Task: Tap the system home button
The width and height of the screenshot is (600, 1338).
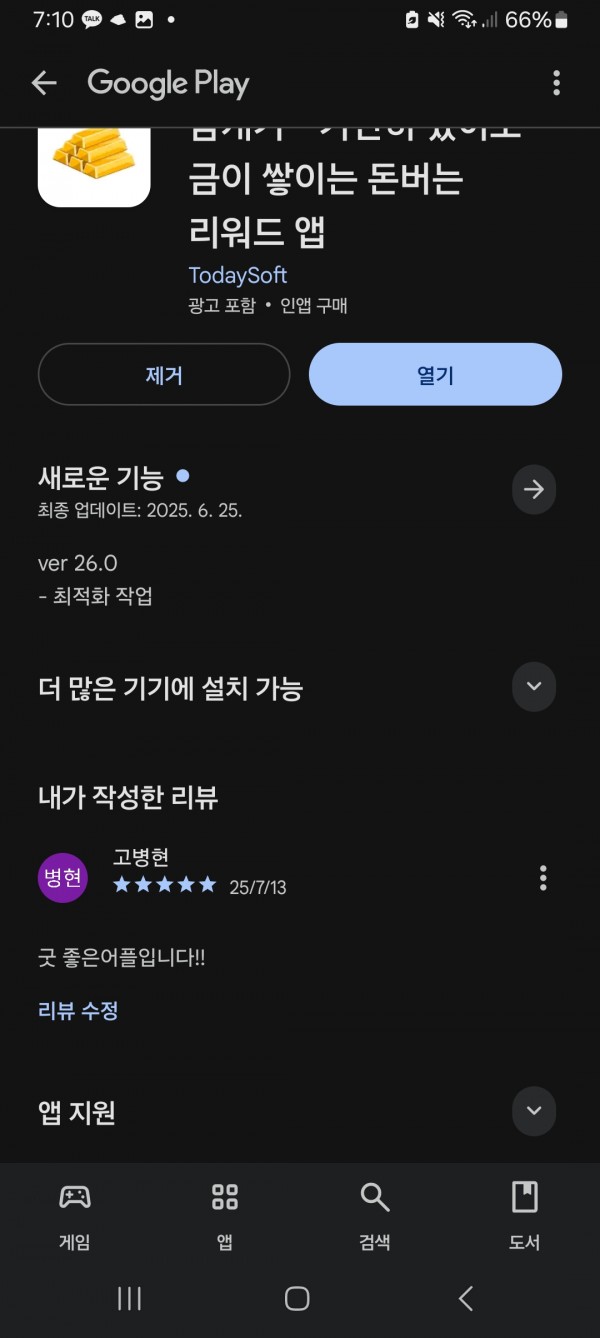Action: click(297, 1298)
